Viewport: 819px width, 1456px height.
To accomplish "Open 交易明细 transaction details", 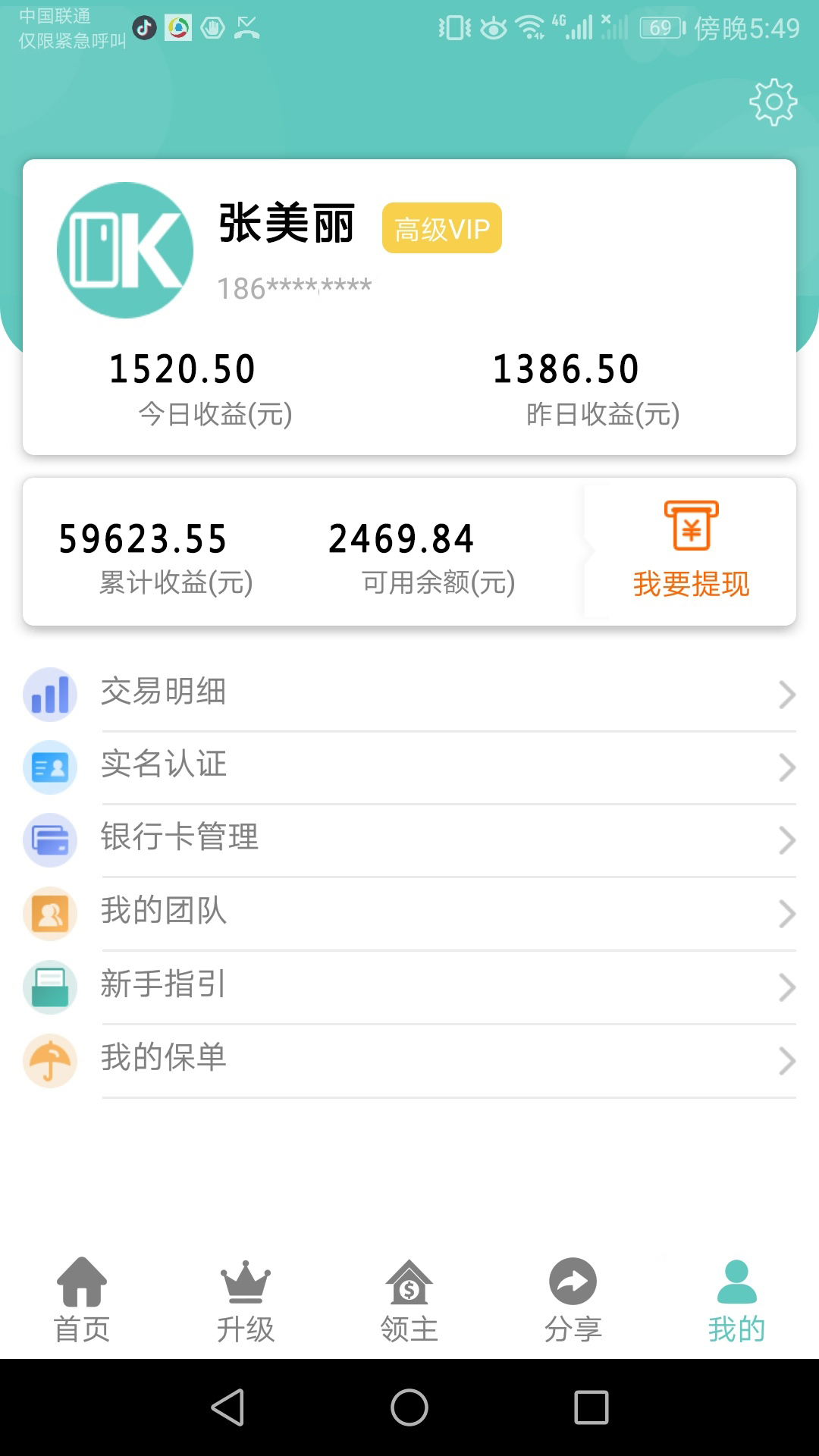I will (x=409, y=694).
